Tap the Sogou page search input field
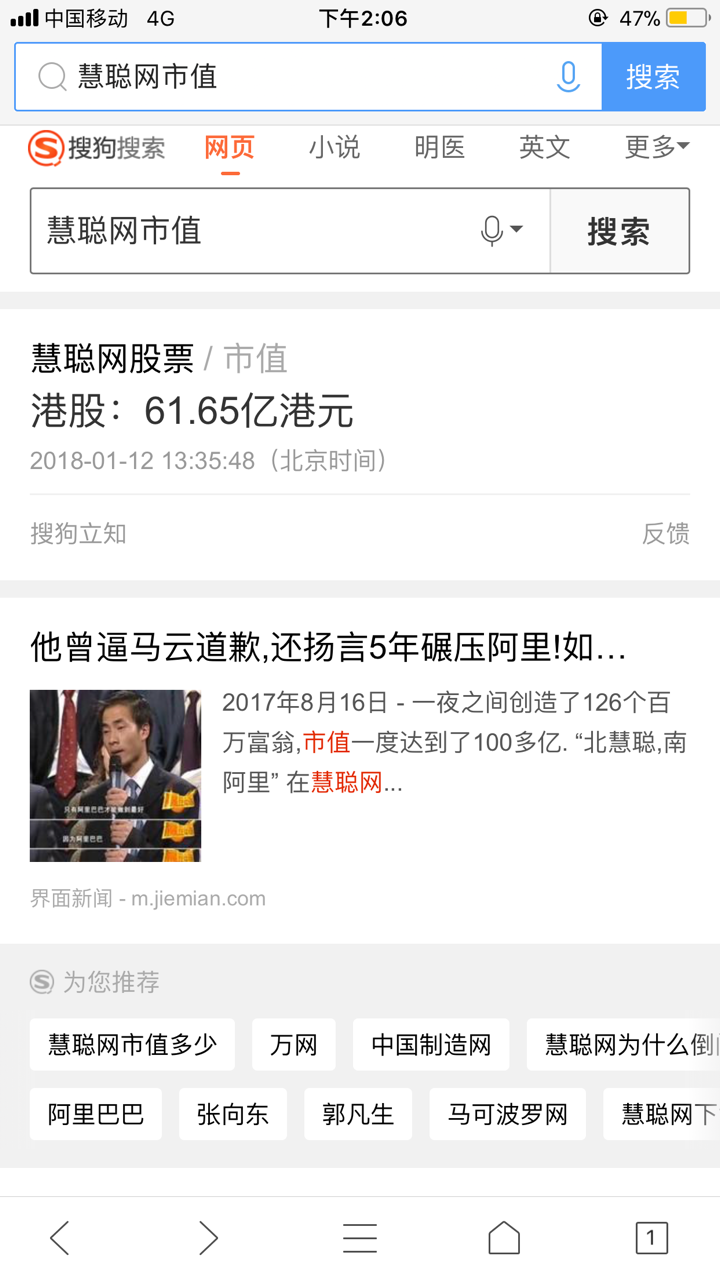 [250, 231]
